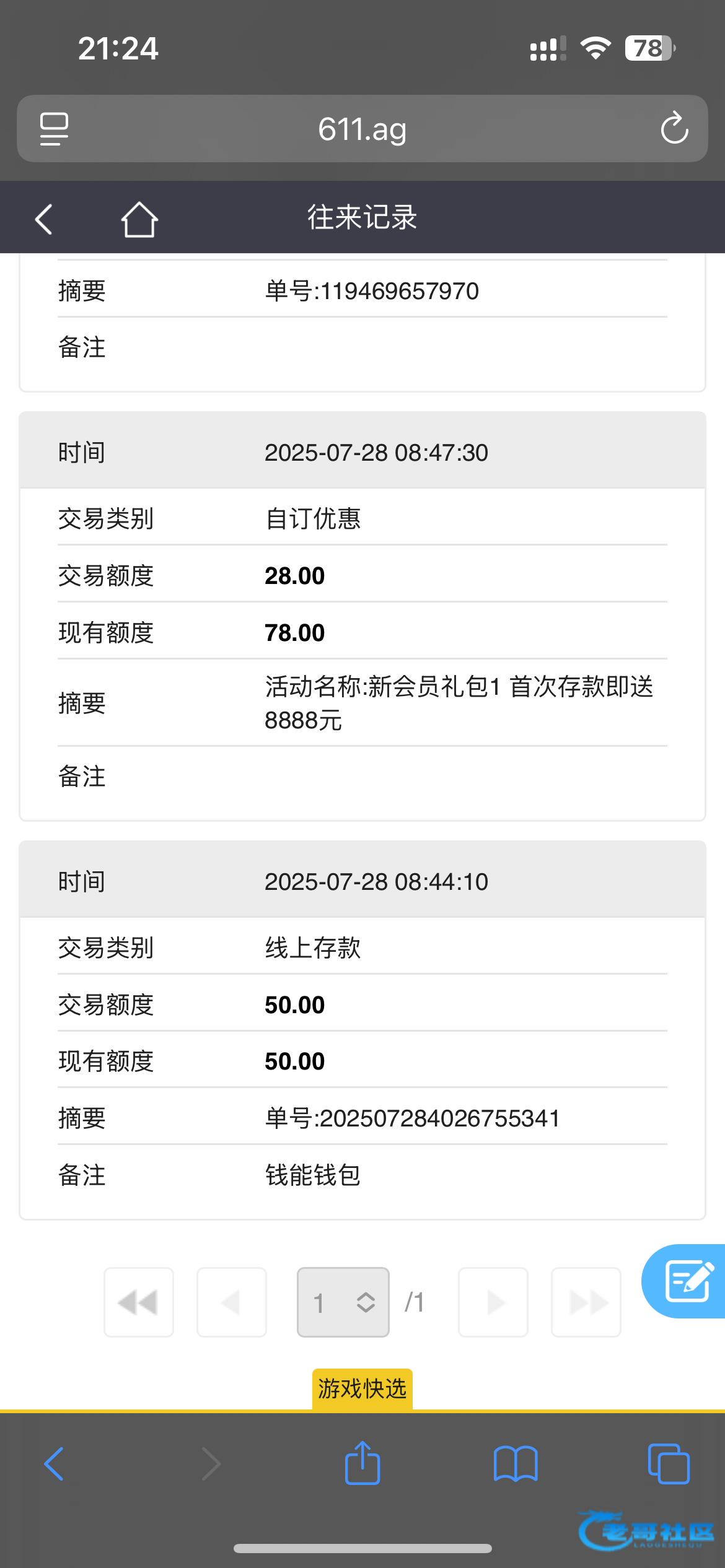
Task: Go to previous page of records
Action: pos(232,1302)
